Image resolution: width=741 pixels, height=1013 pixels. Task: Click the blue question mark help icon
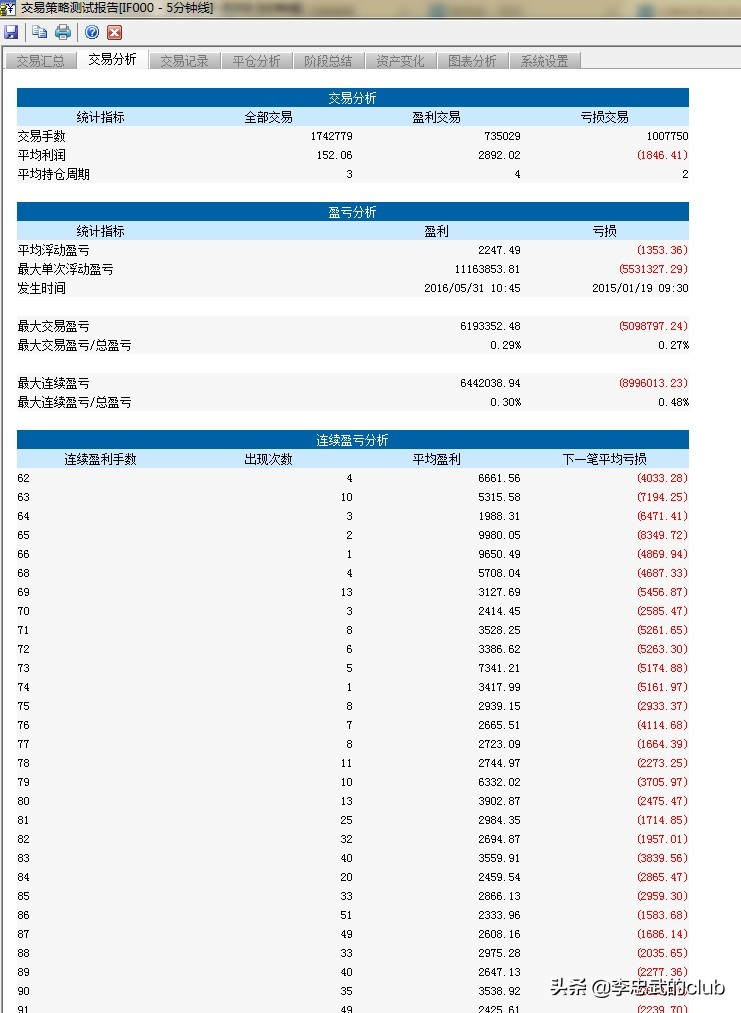(x=91, y=32)
